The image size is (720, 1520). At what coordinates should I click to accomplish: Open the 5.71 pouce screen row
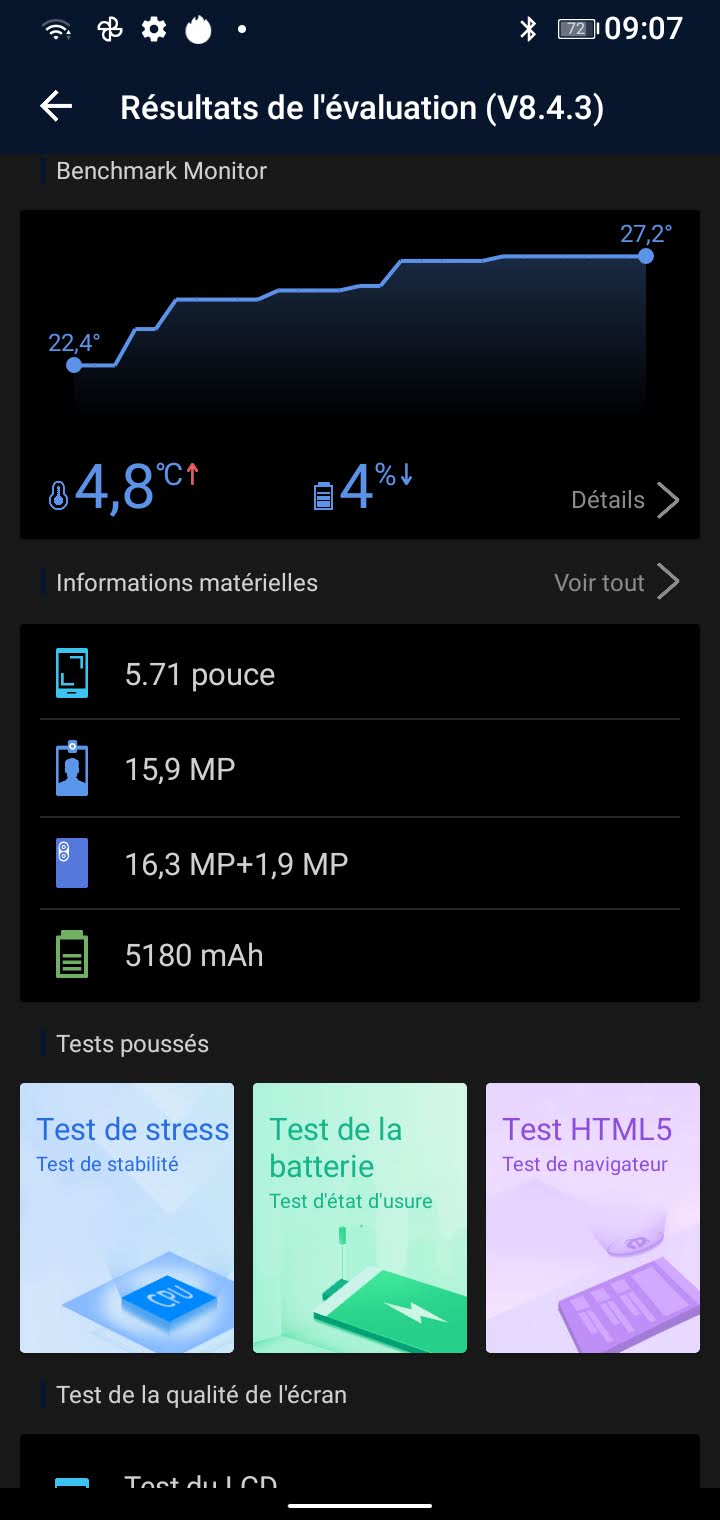(360, 674)
